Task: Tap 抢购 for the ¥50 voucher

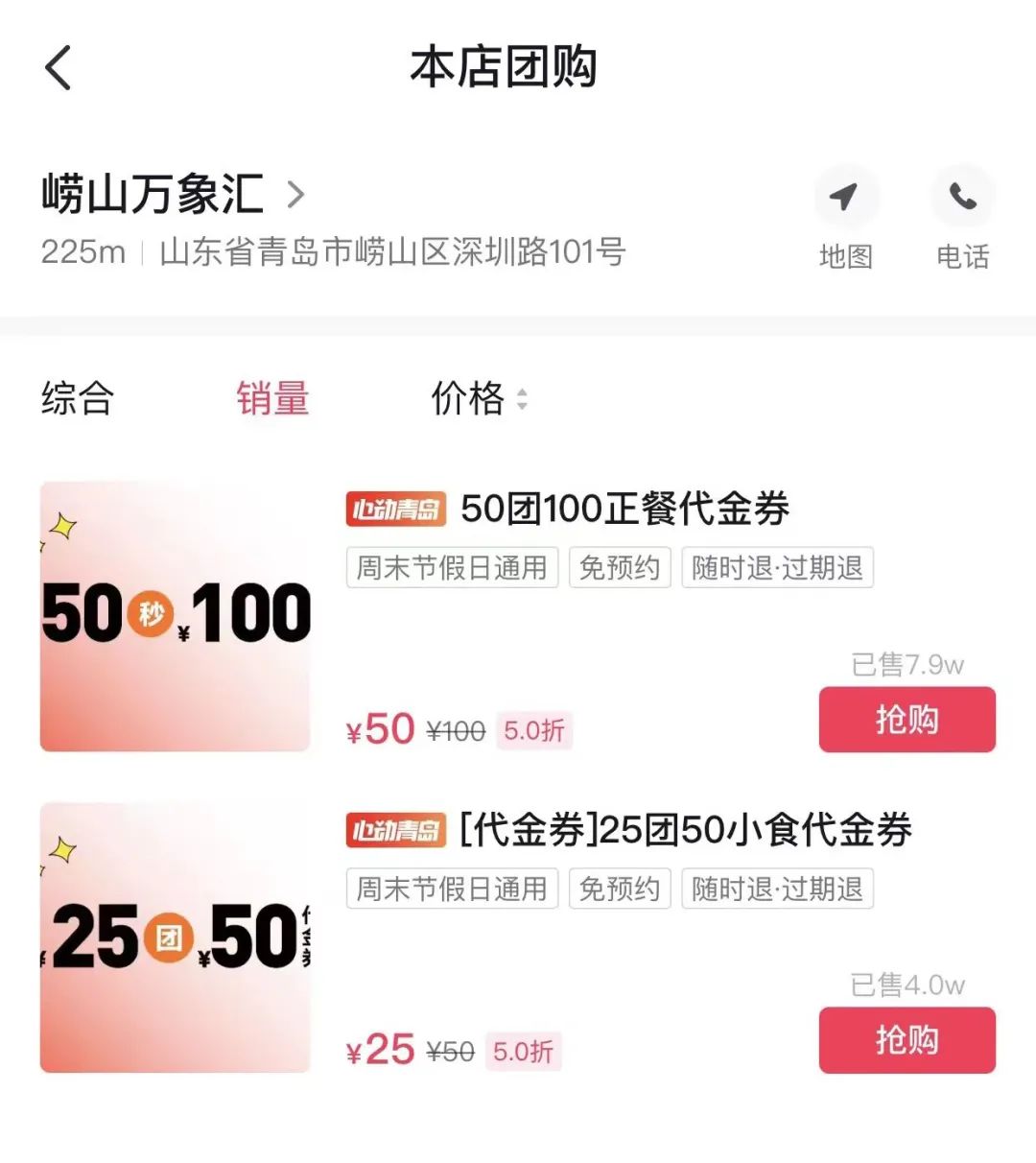Action: point(906,719)
